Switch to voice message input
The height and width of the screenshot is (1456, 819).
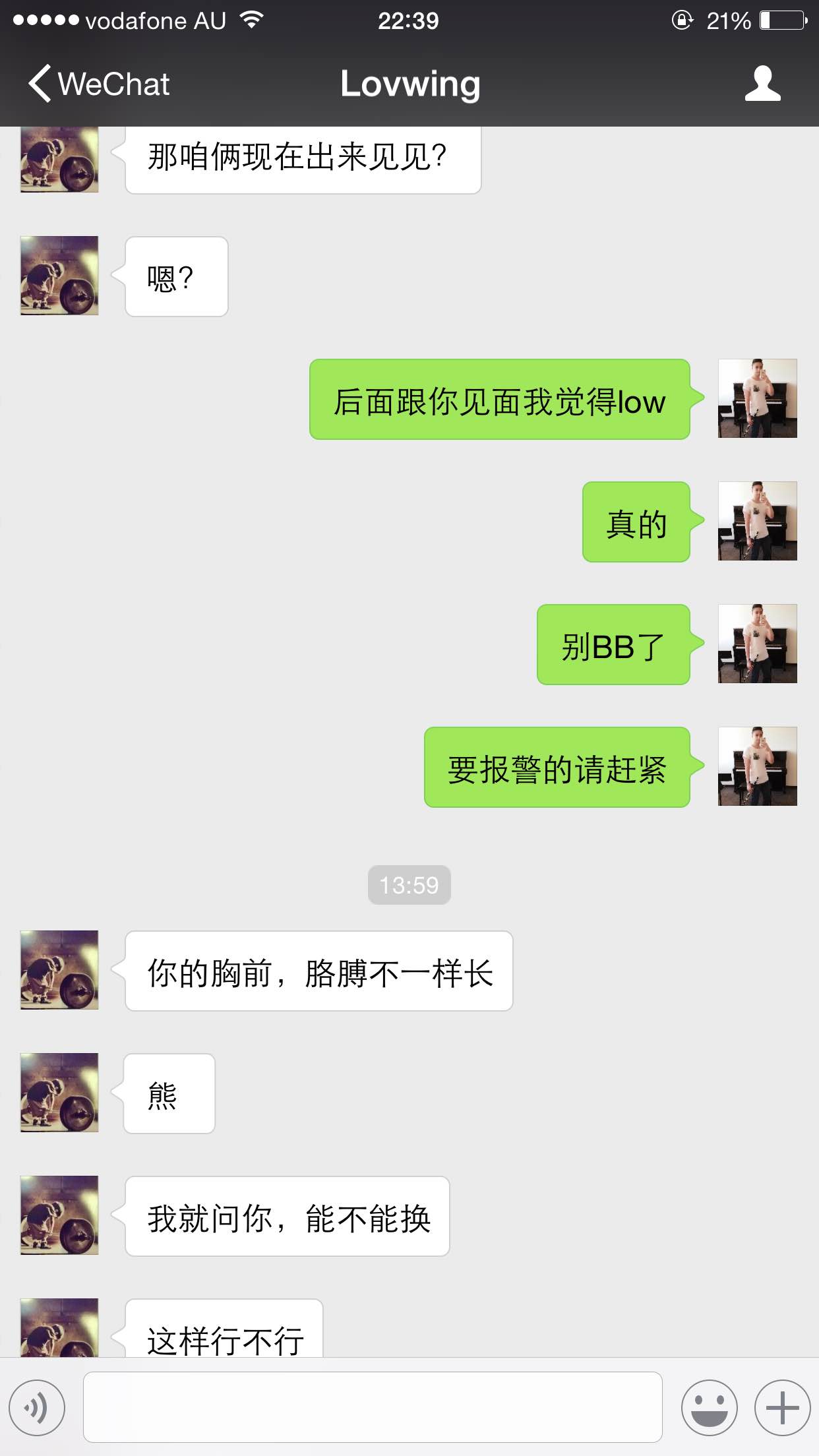[x=37, y=1407]
